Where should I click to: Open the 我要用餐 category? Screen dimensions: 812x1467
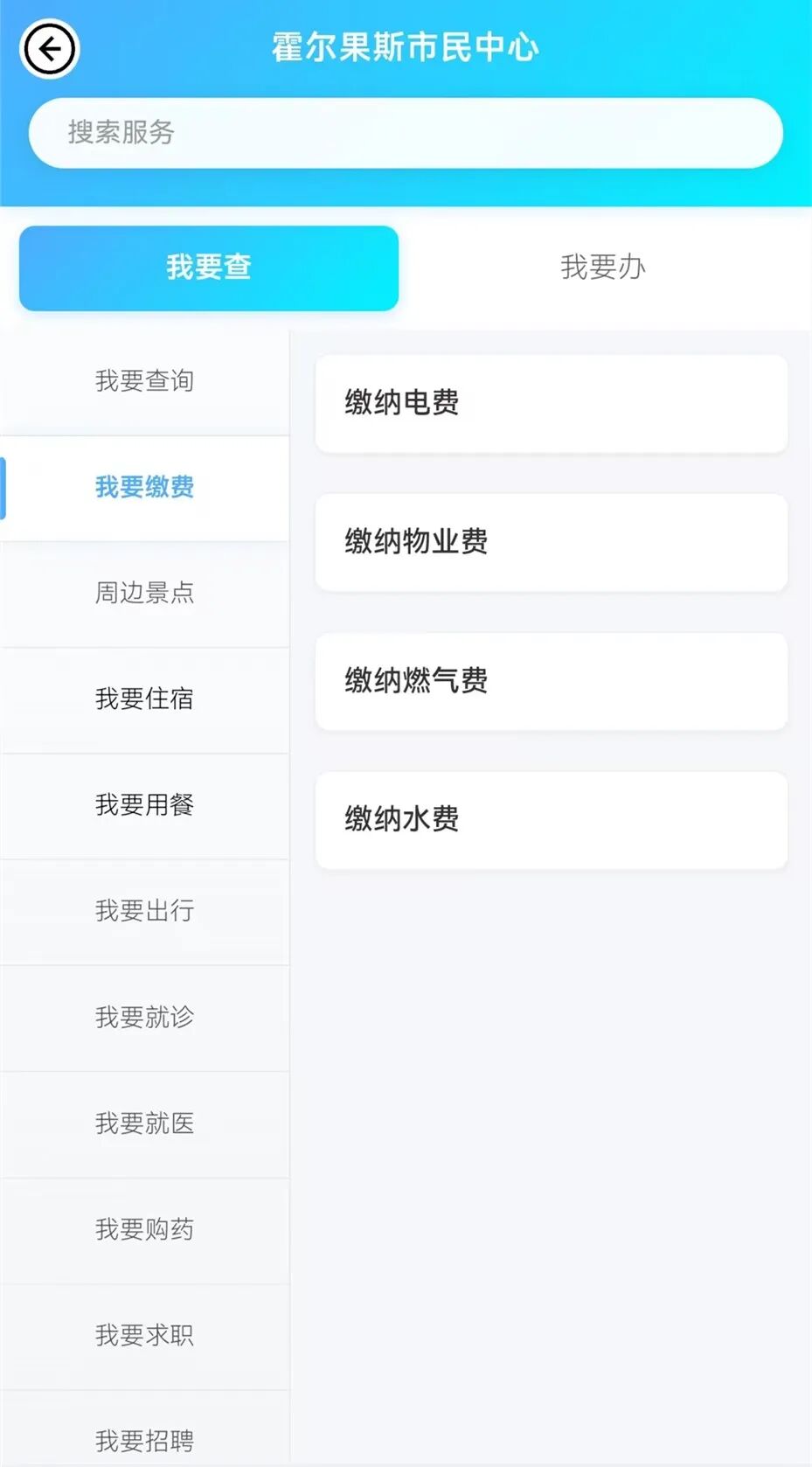[144, 804]
